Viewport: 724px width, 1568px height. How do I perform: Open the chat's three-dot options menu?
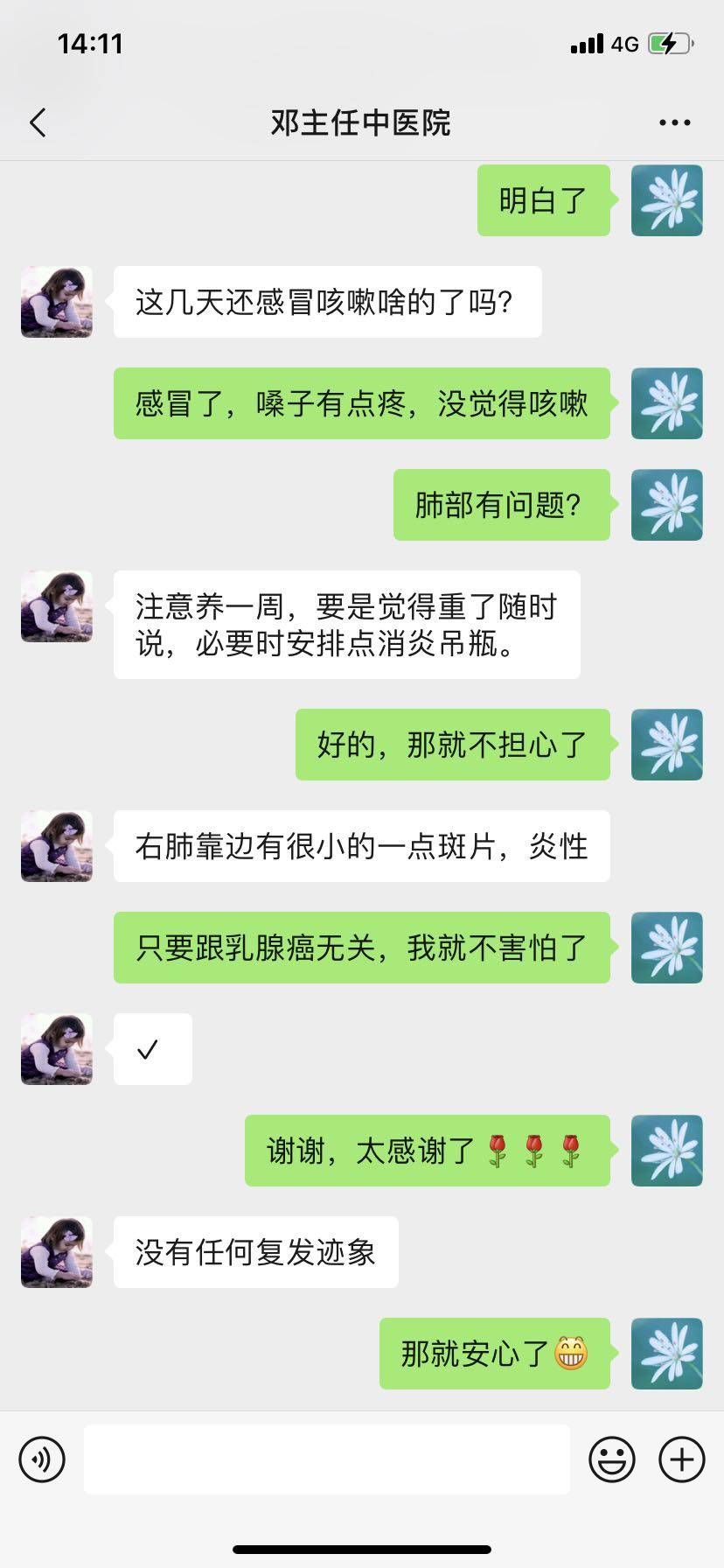coord(674,122)
